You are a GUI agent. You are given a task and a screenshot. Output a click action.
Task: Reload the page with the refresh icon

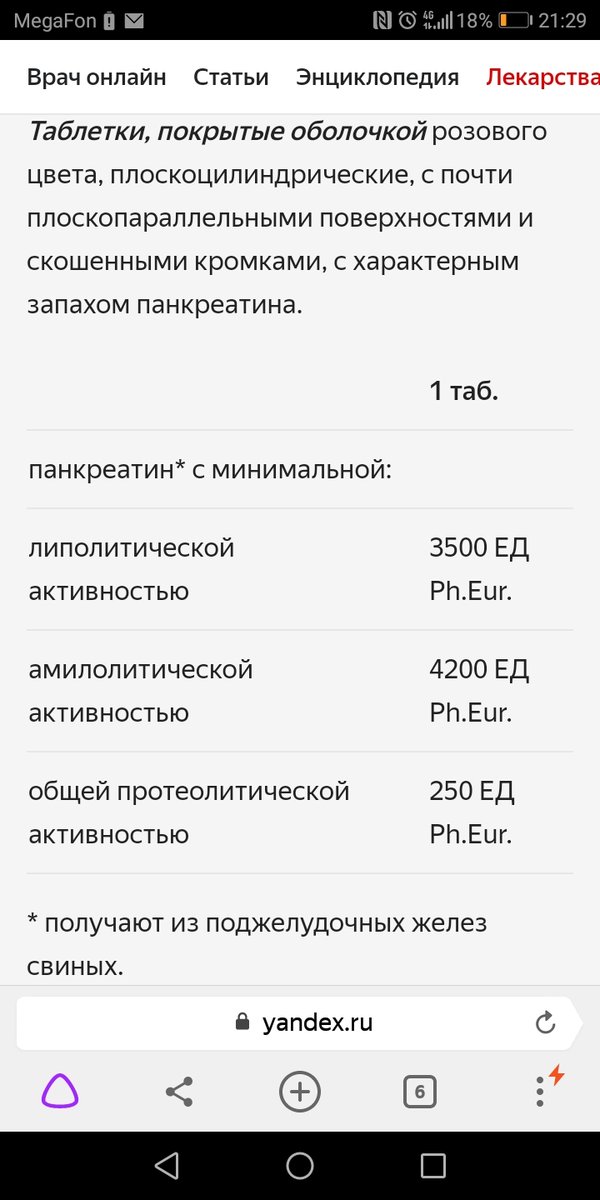click(x=545, y=1022)
